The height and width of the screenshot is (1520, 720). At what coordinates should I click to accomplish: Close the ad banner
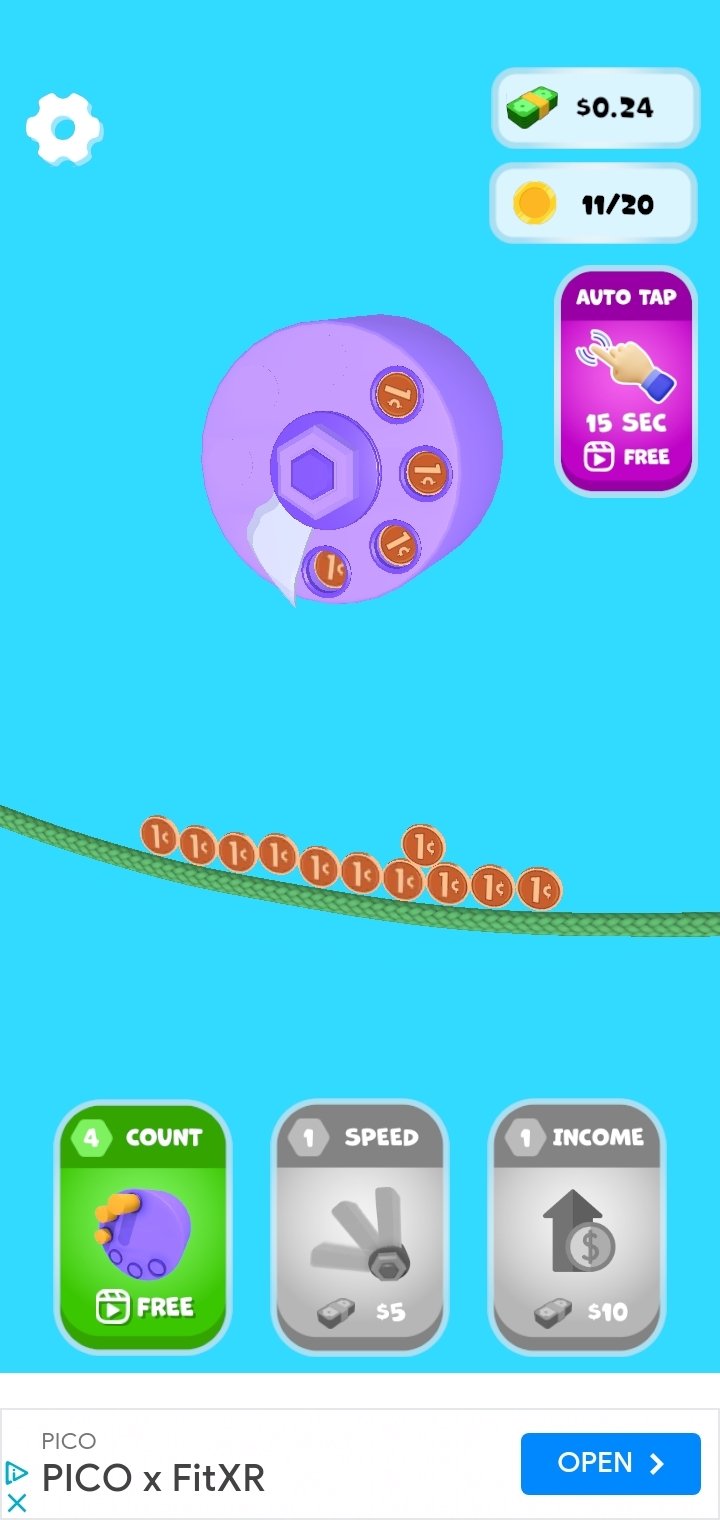coord(17,1502)
